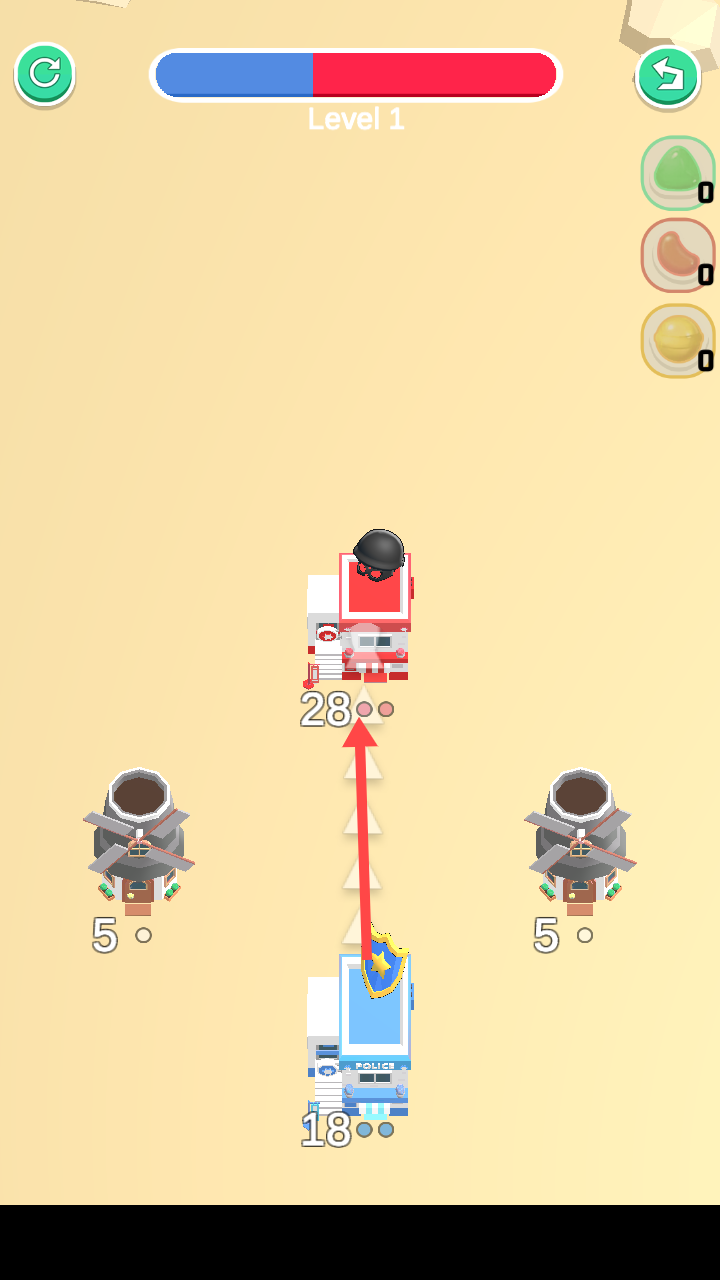720x1280 pixels.
Task: Use the yellow candy power-up
Action: click(x=677, y=340)
